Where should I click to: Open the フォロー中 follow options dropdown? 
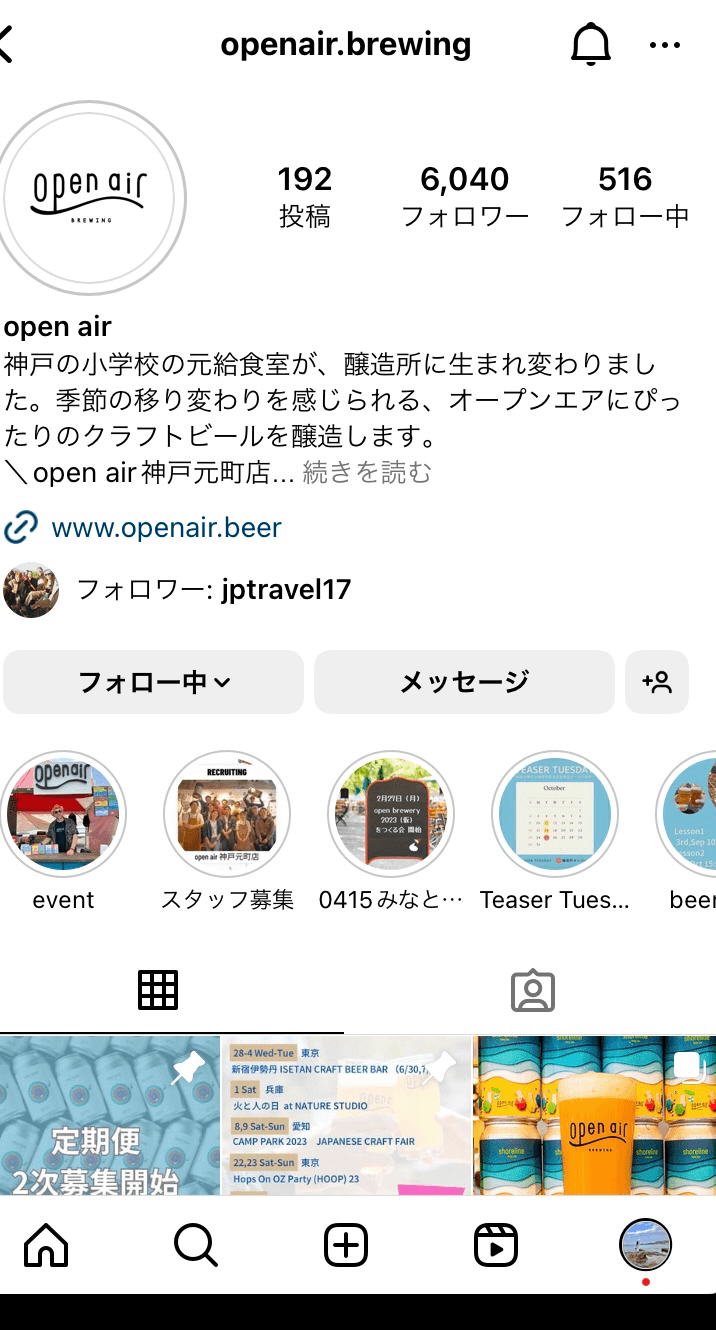154,682
